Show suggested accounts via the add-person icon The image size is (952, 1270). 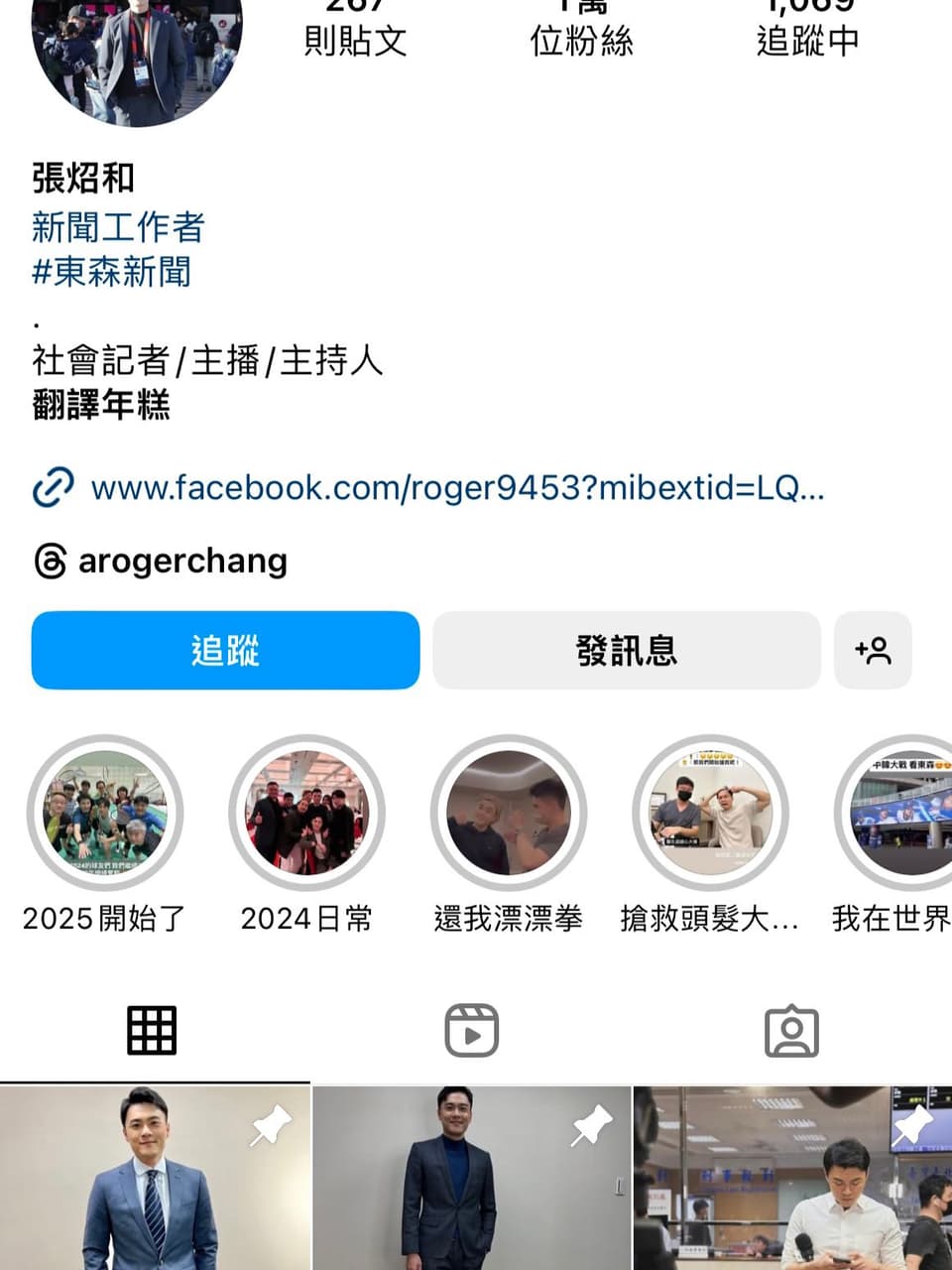coord(873,651)
